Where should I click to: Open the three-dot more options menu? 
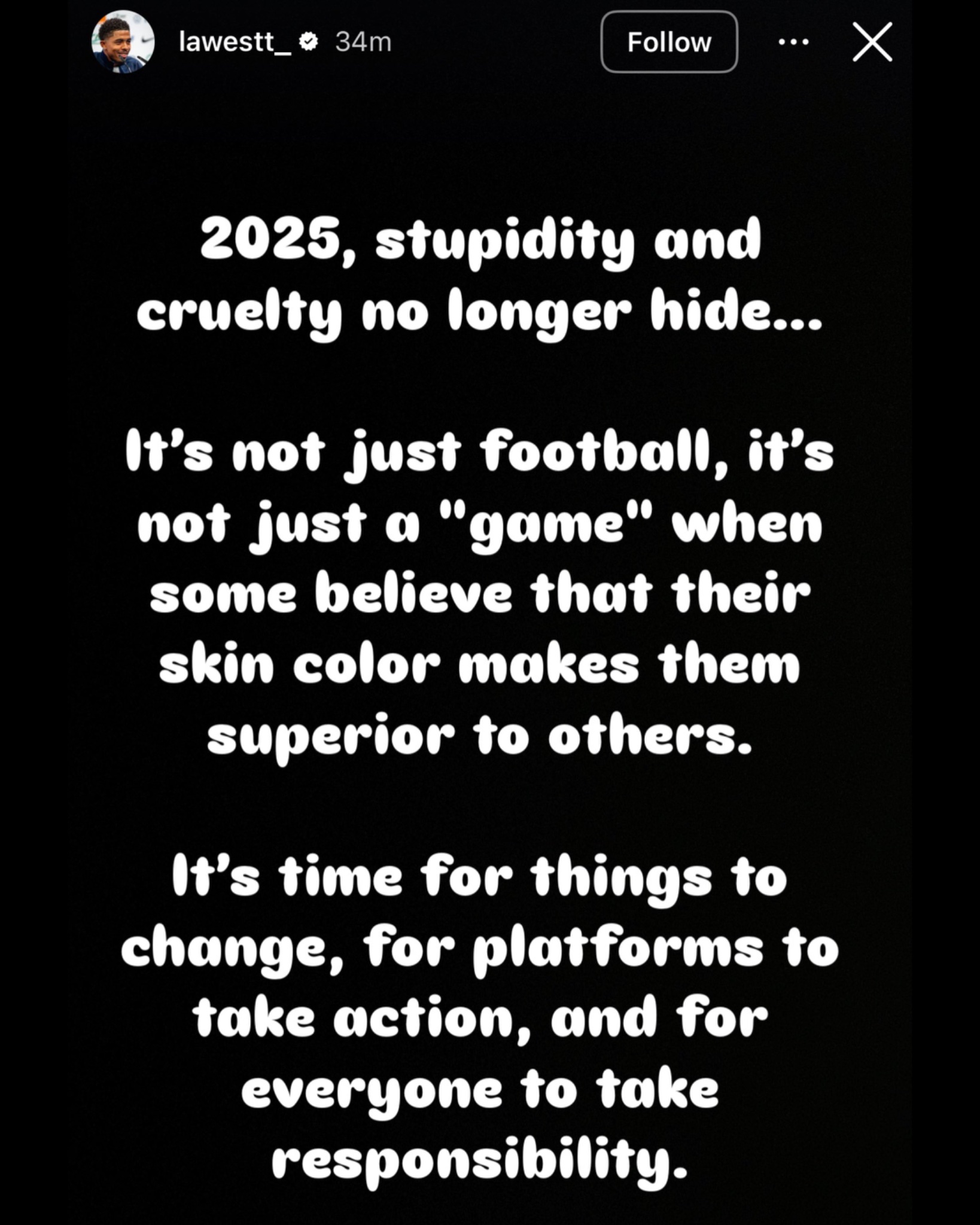(793, 42)
